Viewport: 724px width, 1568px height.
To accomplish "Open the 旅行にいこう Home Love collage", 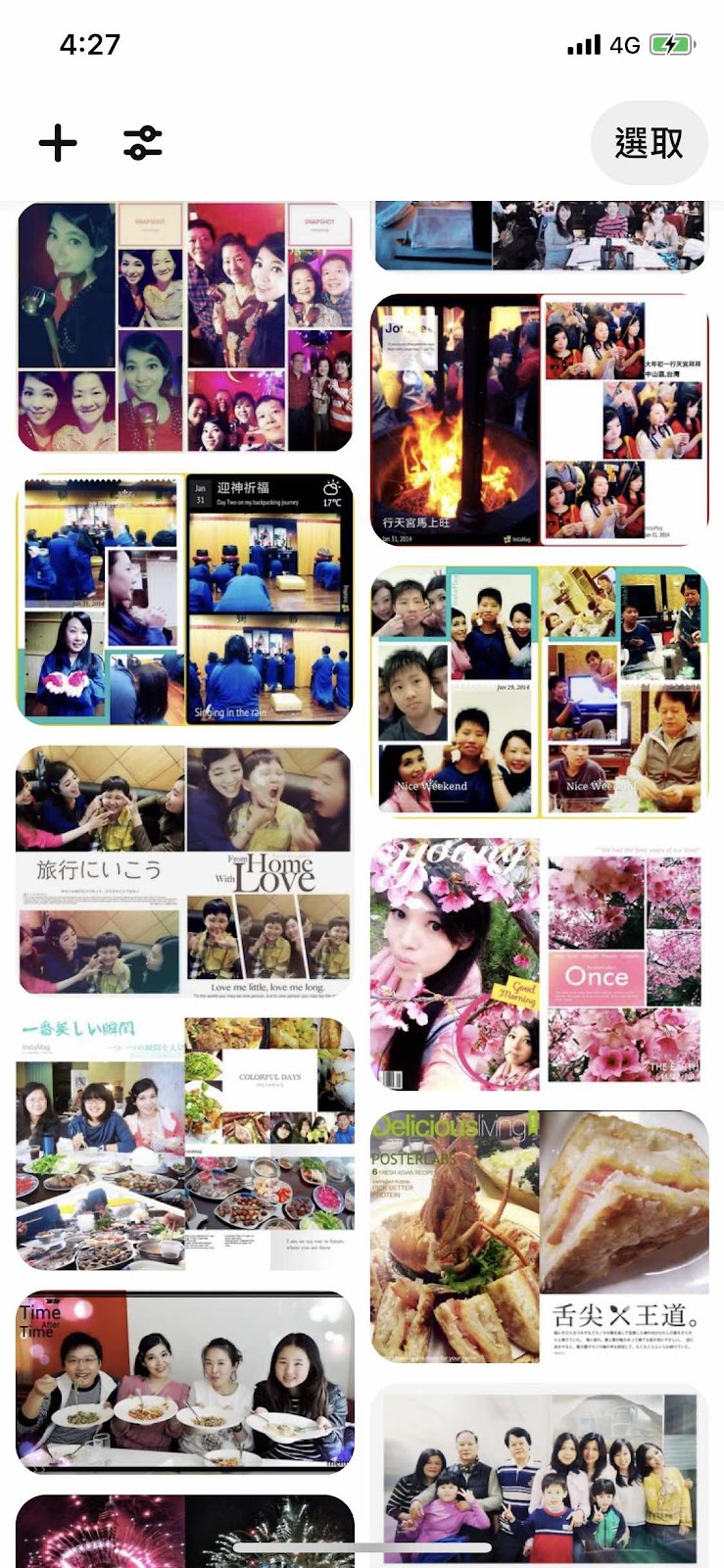I will (x=185, y=871).
